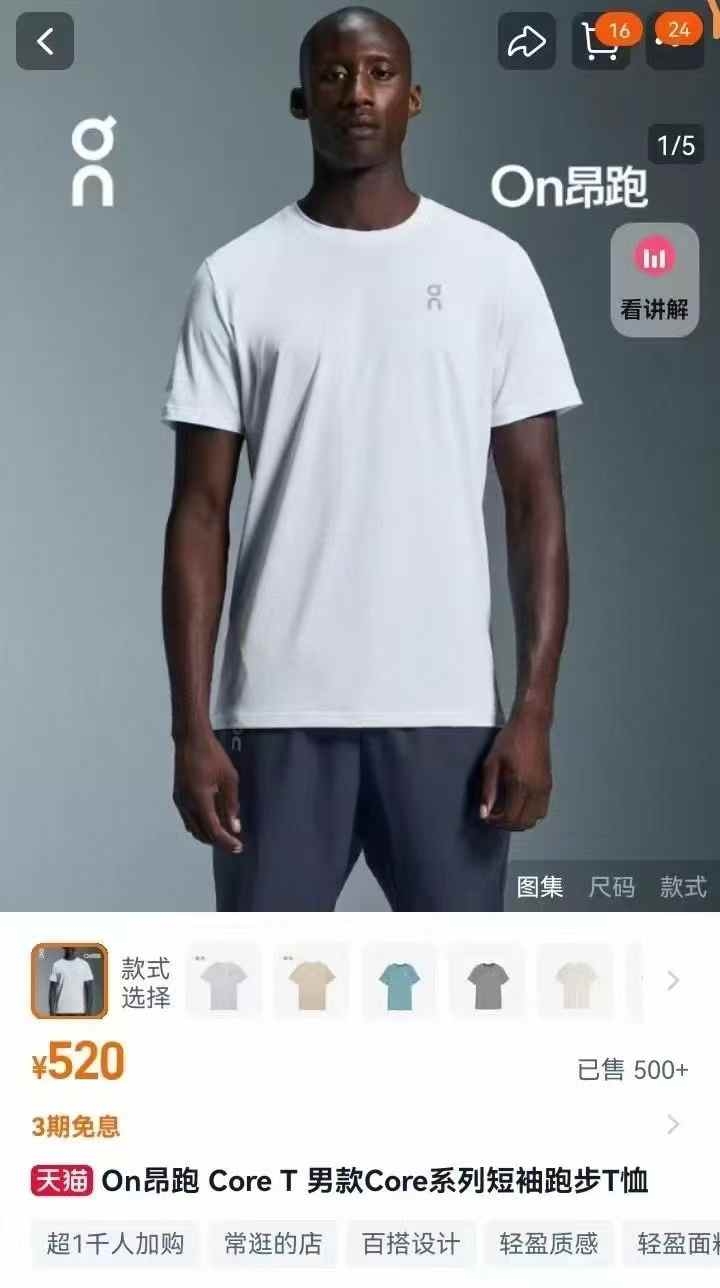The height and width of the screenshot is (1288, 720).
Task: Select the cream tee style option
Action: point(576,982)
